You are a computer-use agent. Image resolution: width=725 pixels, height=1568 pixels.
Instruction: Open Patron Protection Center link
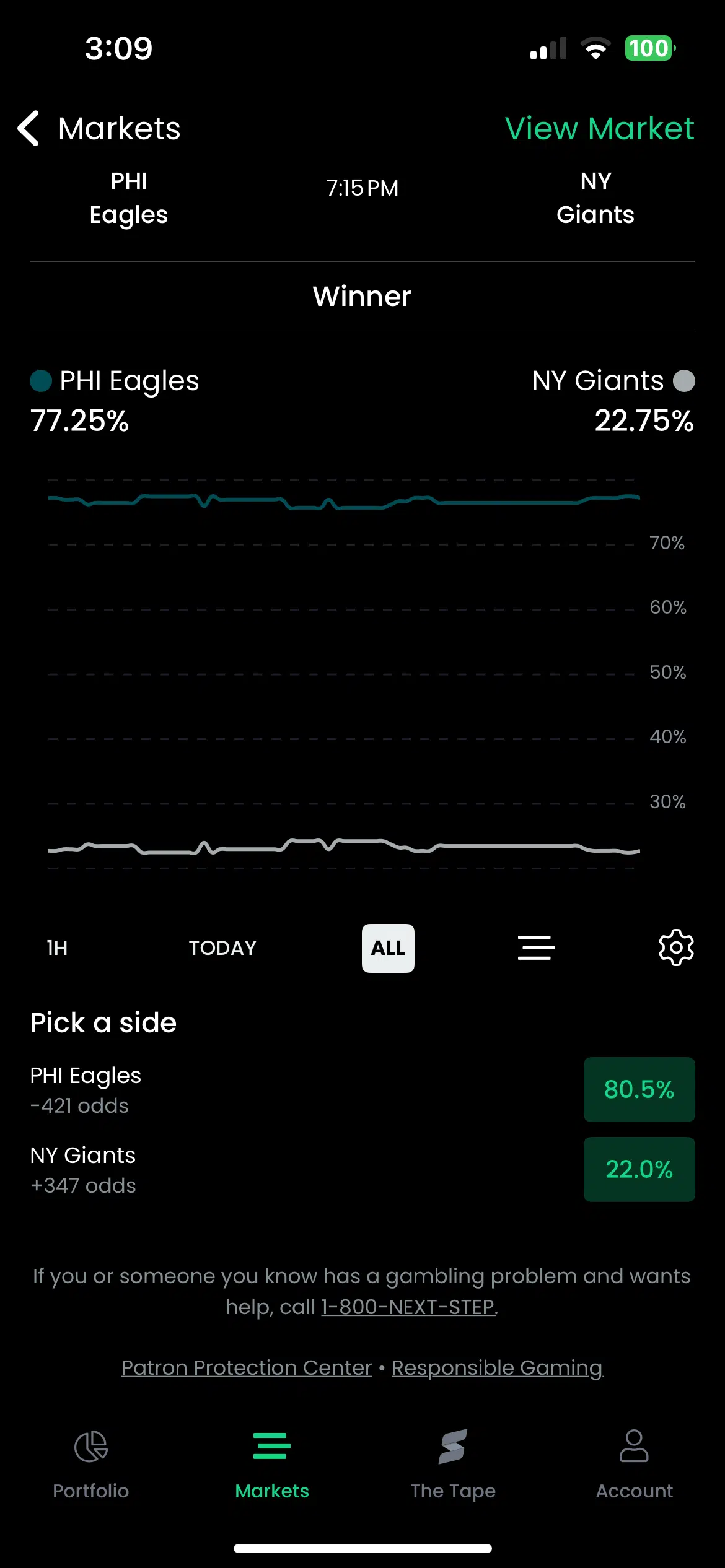247,1367
